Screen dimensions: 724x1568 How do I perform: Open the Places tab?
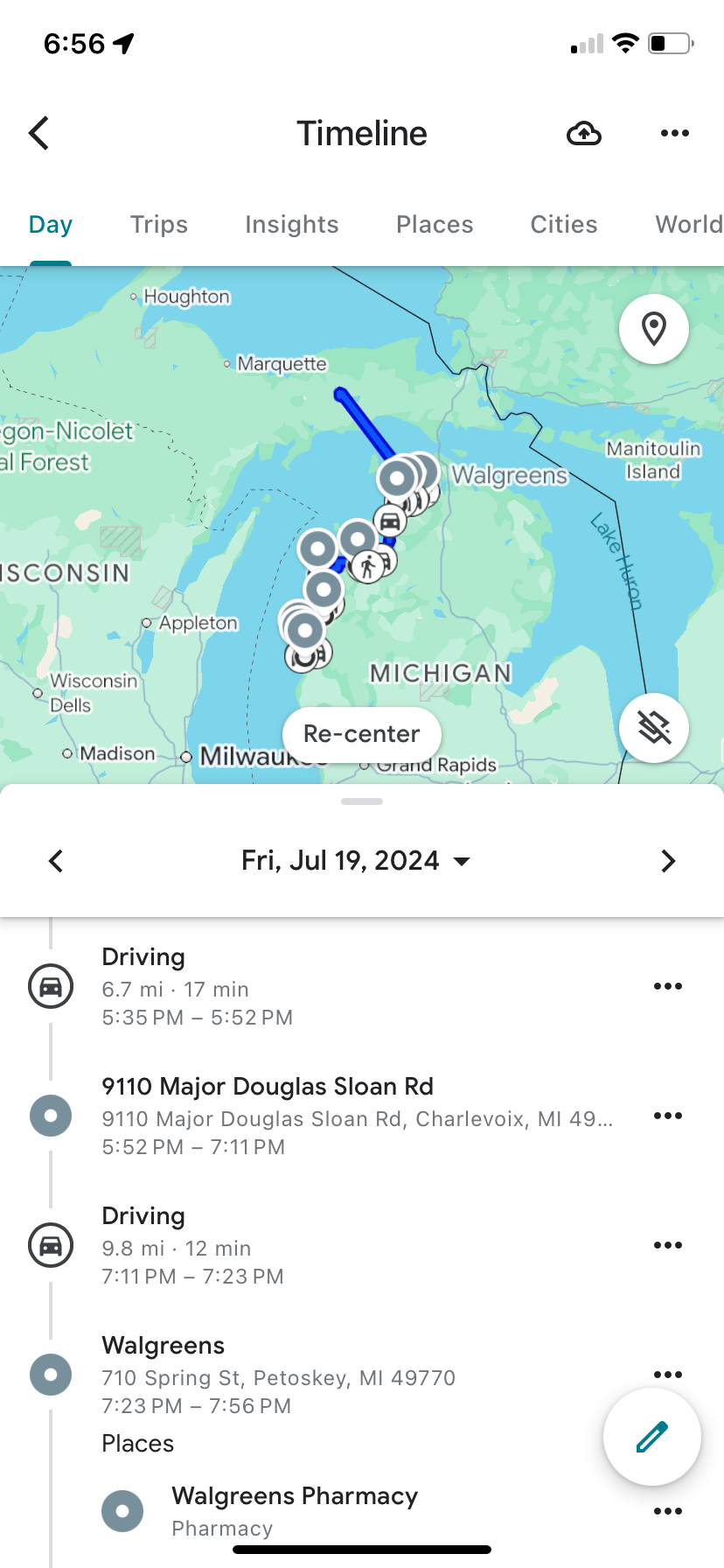tap(435, 224)
